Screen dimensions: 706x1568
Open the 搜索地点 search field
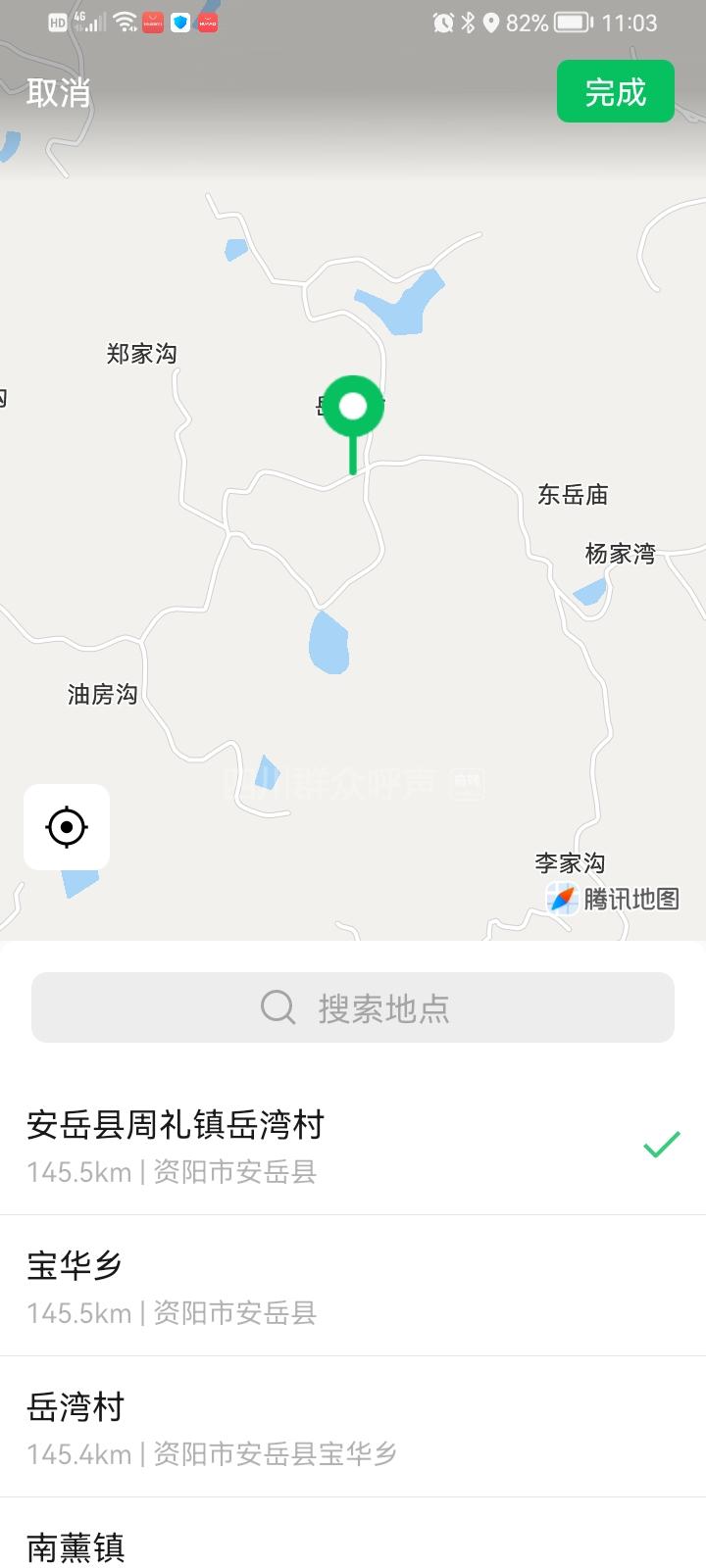point(353,1007)
